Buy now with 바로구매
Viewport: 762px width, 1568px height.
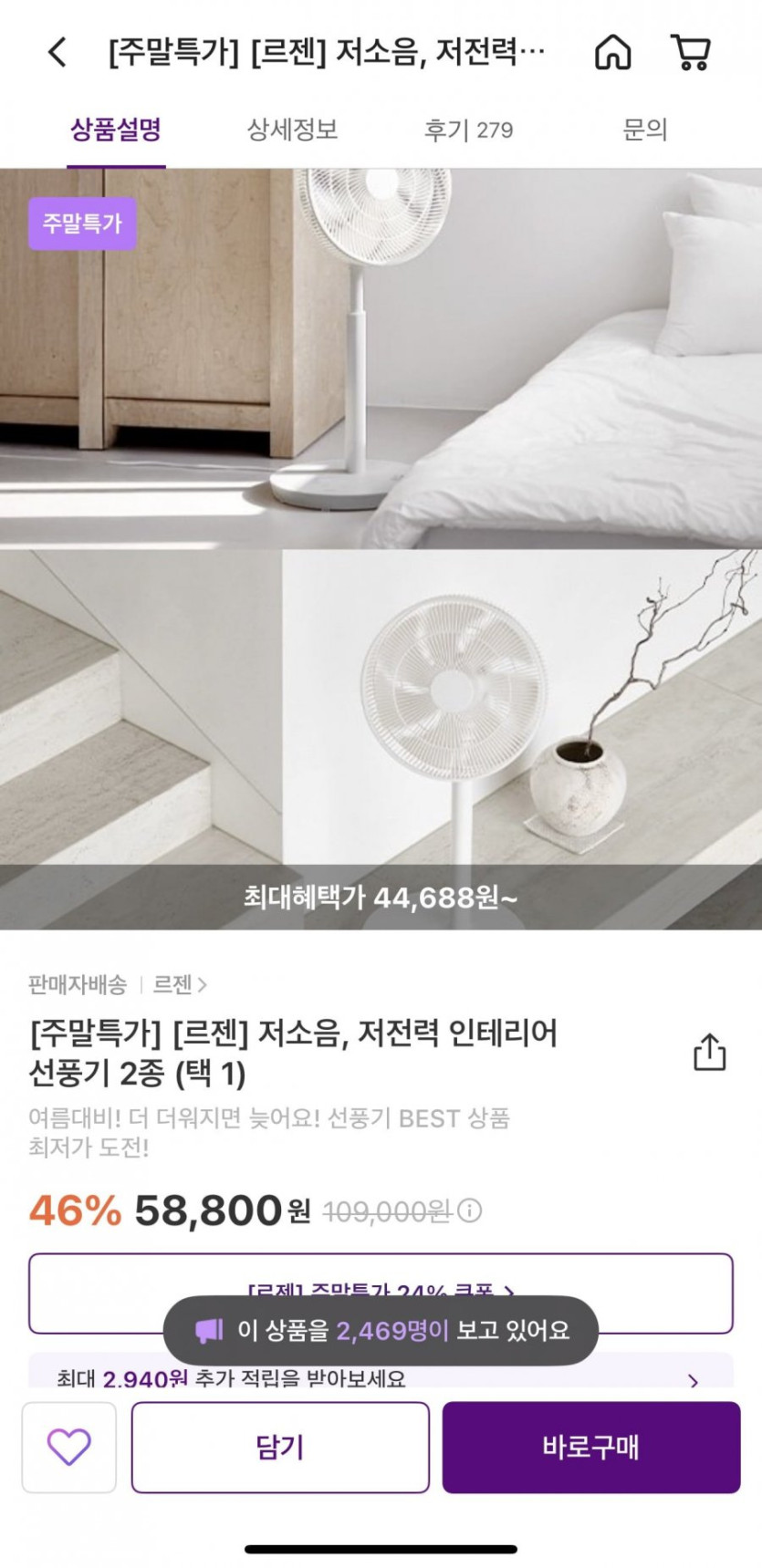tap(591, 1447)
